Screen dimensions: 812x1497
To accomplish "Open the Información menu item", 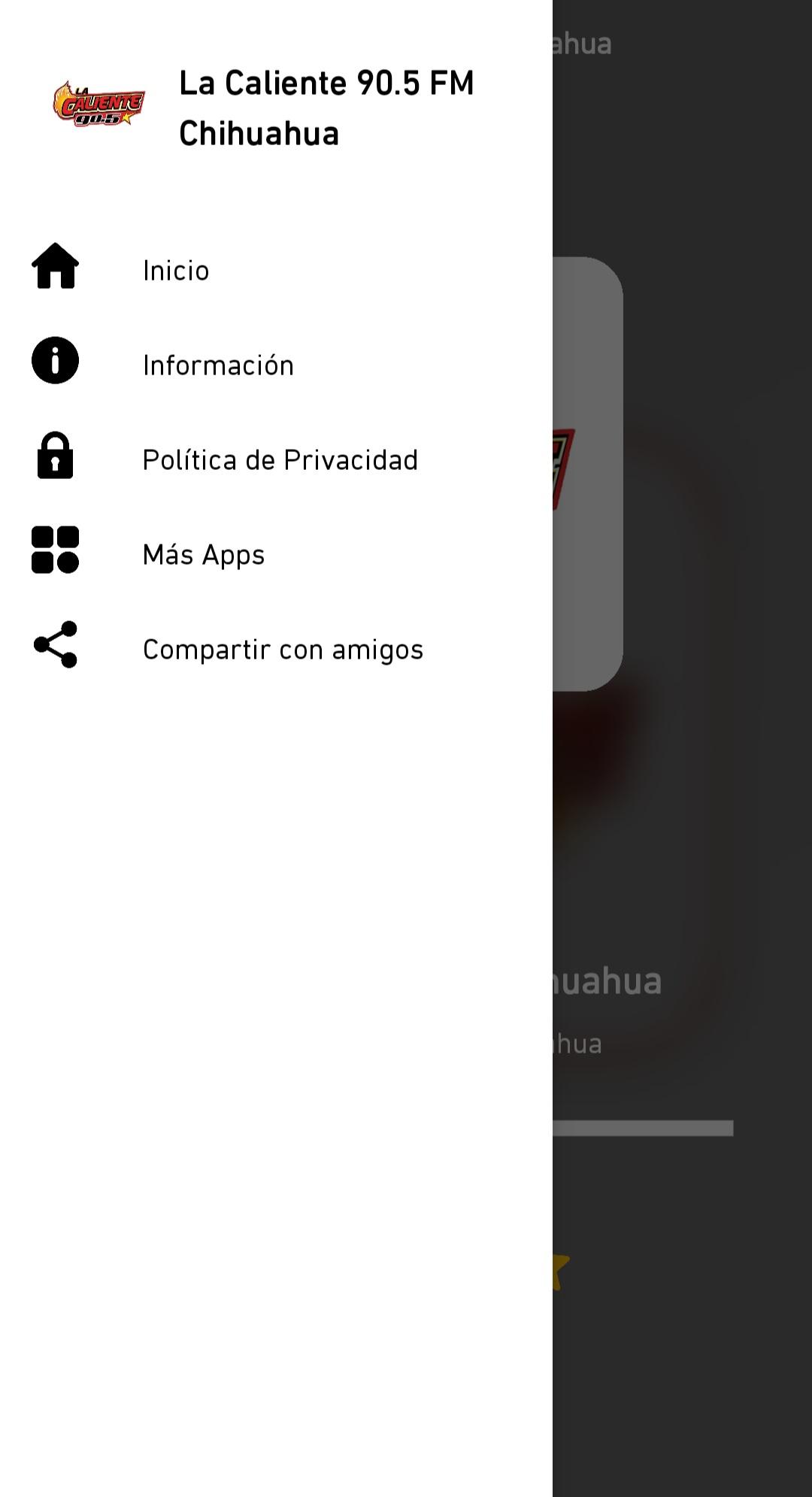I will point(218,365).
